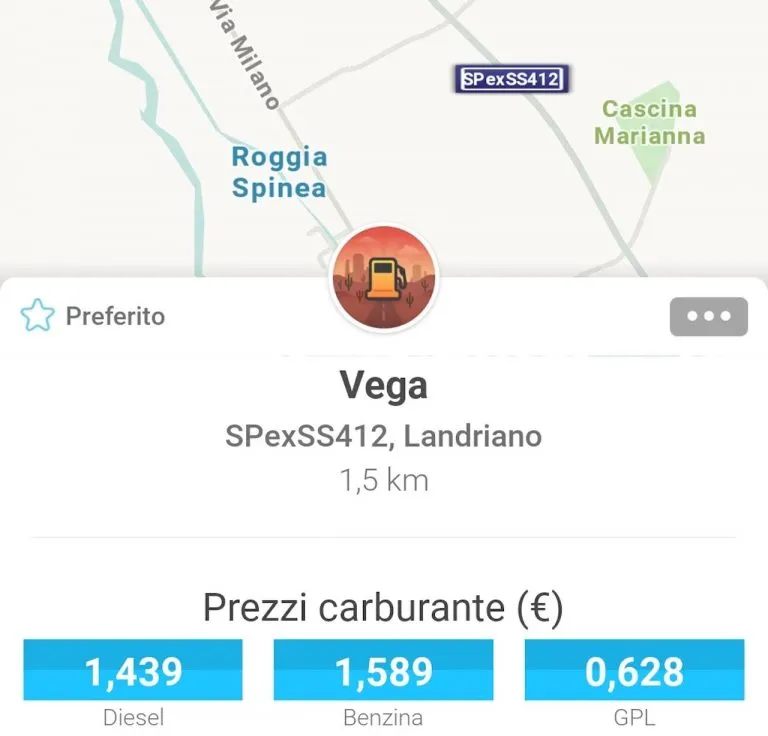
Task: Select the GPL price box 0,628
Action: click(x=634, y=673)
